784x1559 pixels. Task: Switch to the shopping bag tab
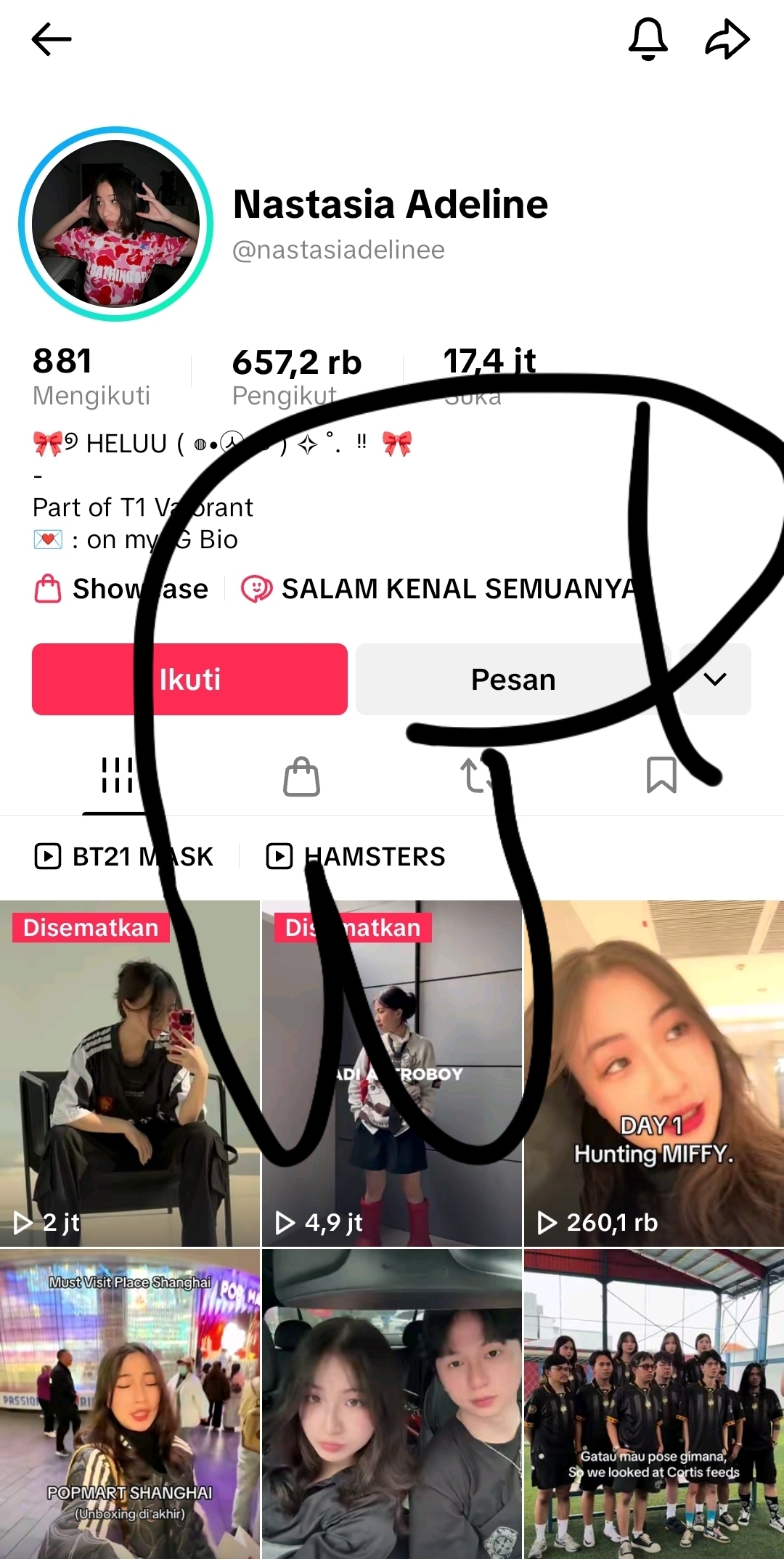click(301, 776)
